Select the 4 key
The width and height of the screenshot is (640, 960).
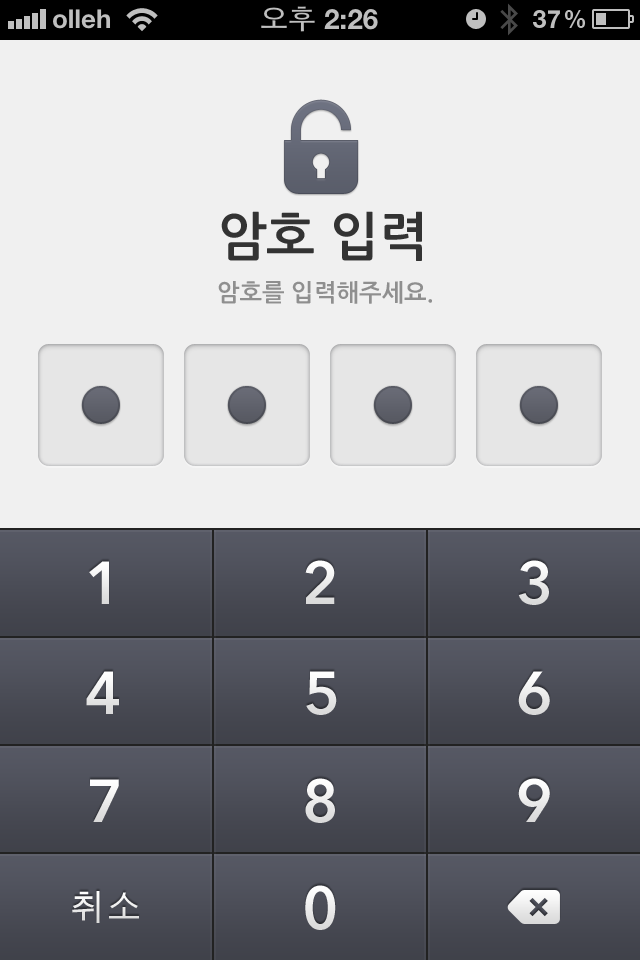(106, 692)
